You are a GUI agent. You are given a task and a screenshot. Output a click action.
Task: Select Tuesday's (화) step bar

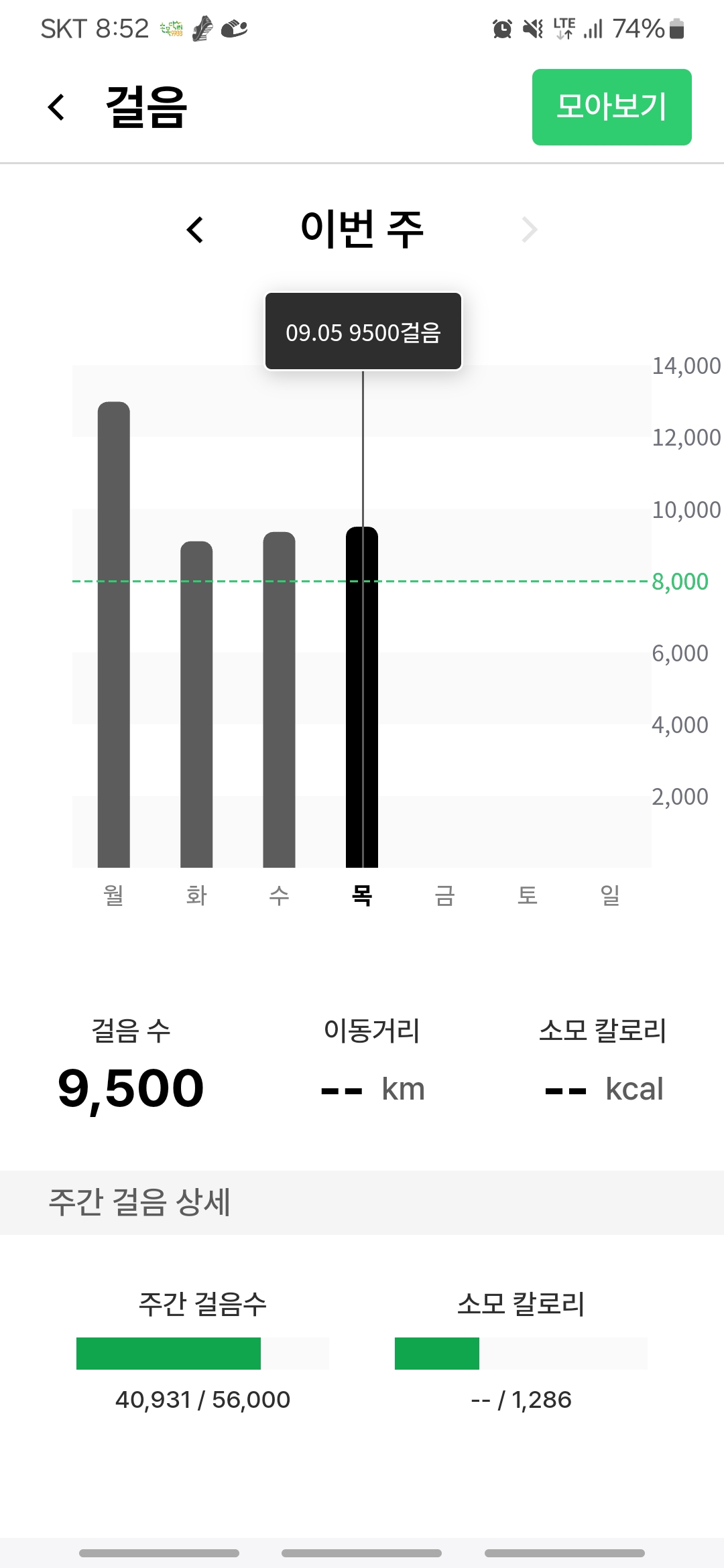[x=196, y=704]
